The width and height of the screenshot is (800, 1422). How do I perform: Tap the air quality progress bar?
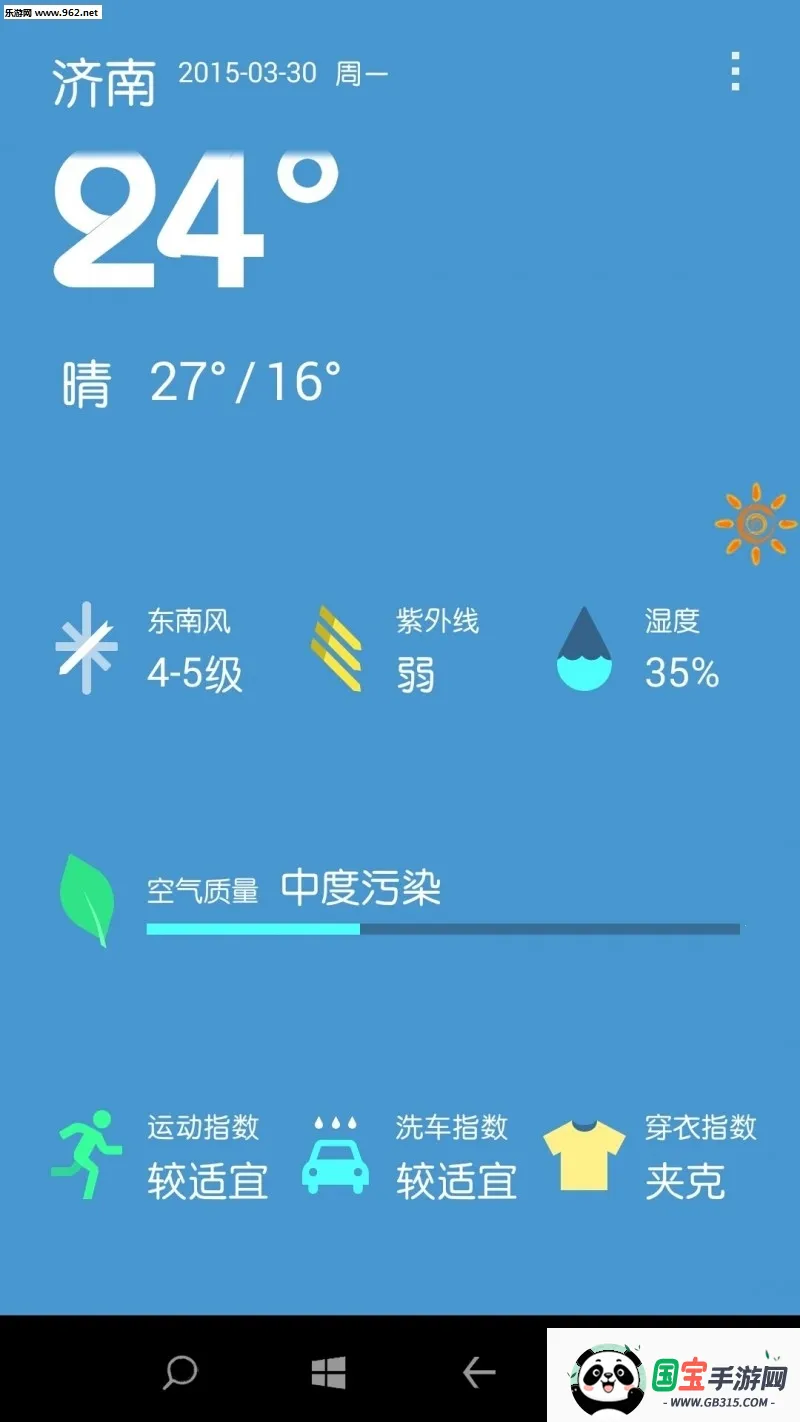pos(443,929)
